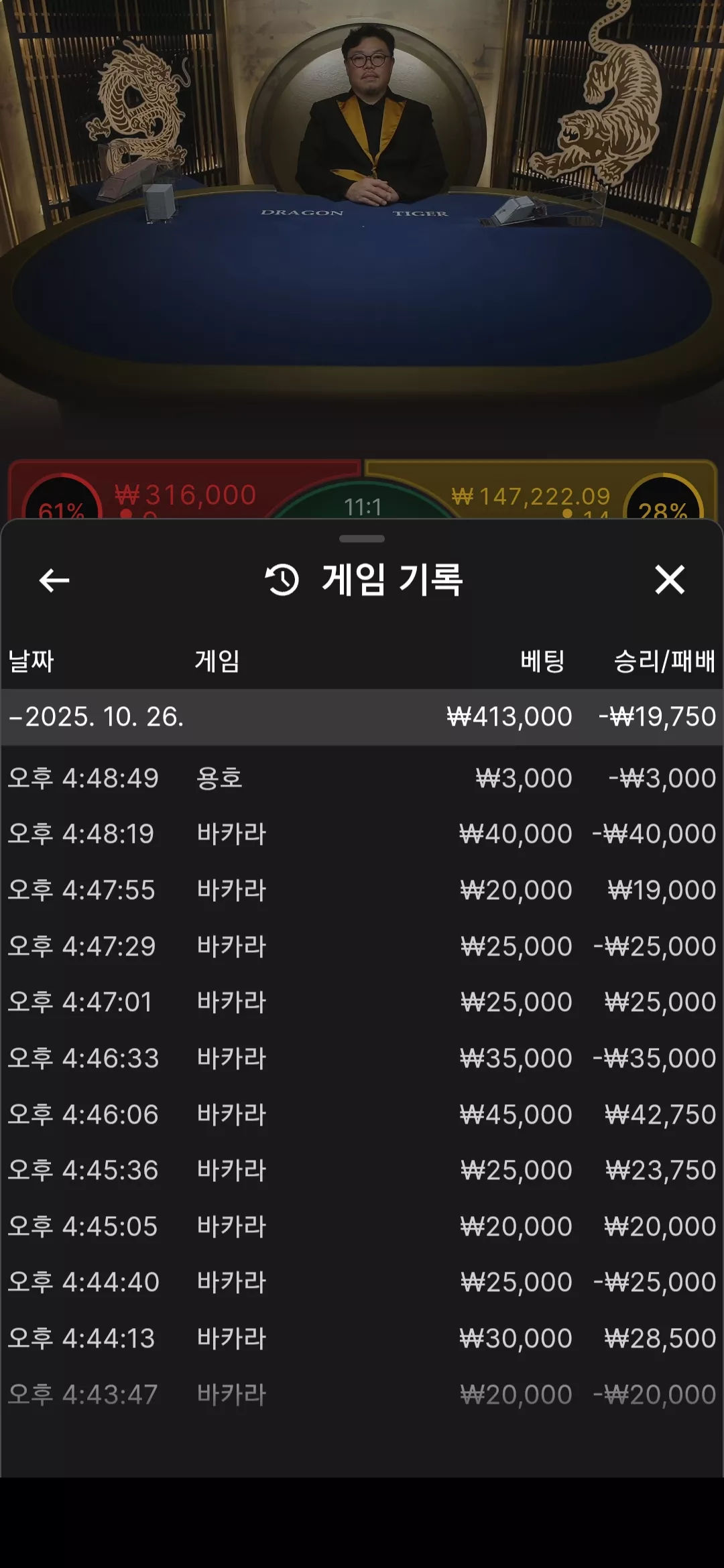Open the 바카라 record at 4:48:19
The width and height of the screenshot is (724, 1568).
click(362, 834)
